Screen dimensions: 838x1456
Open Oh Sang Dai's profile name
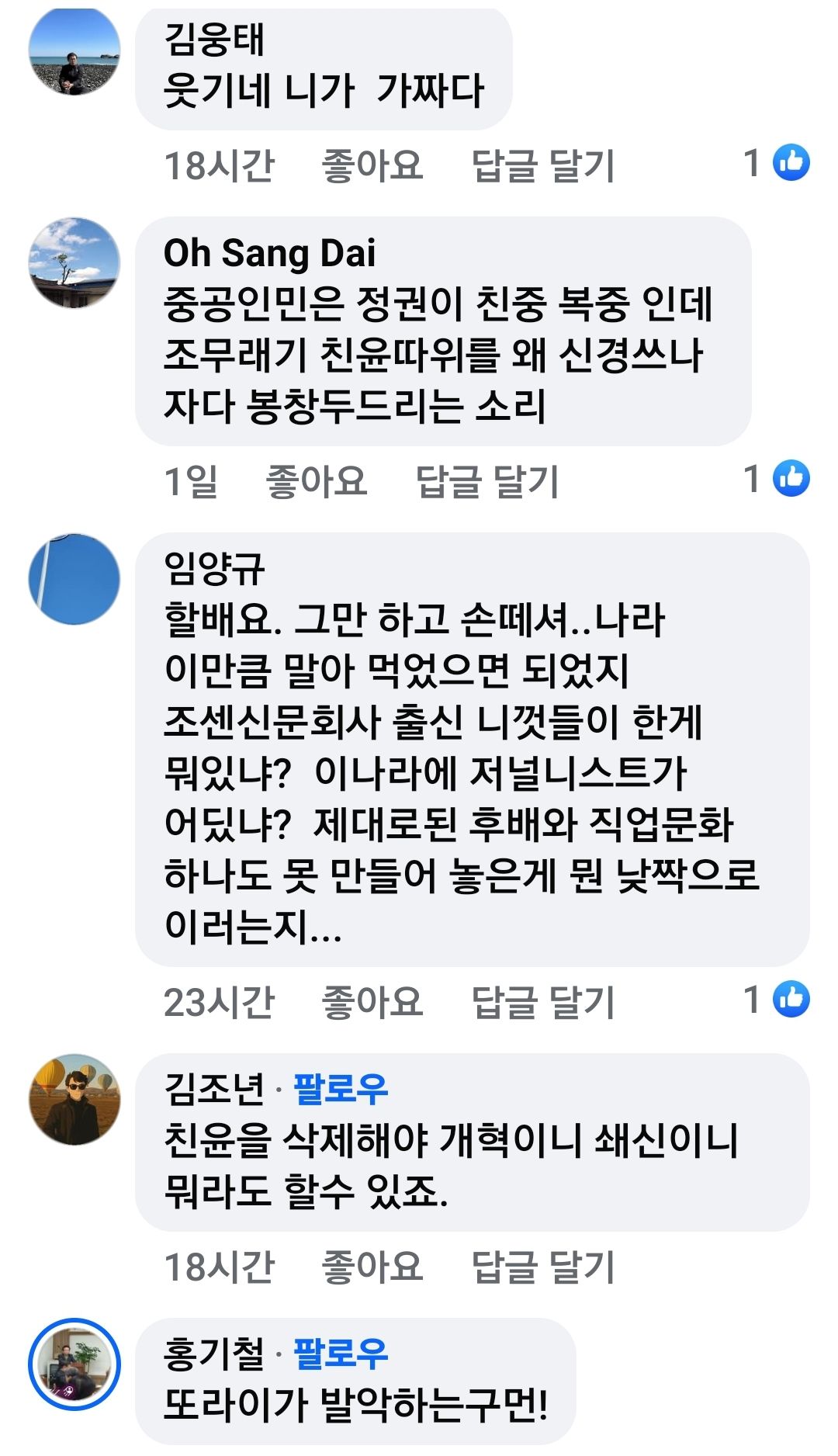tap(269, 253)
